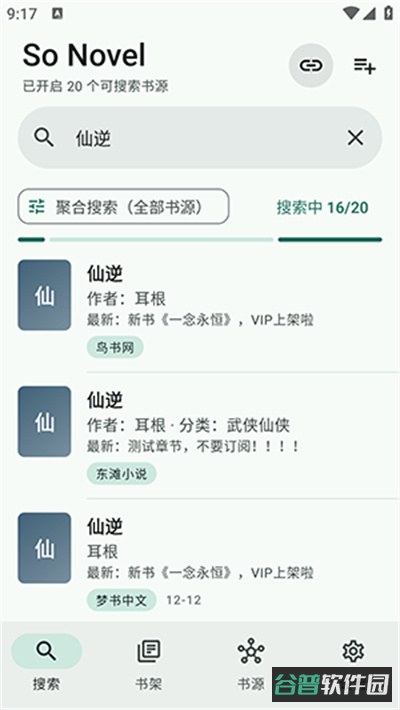Focus the search field containing 仙逆
The width and height of the screenshot is (400, 710).
click(x=200, y=138)
